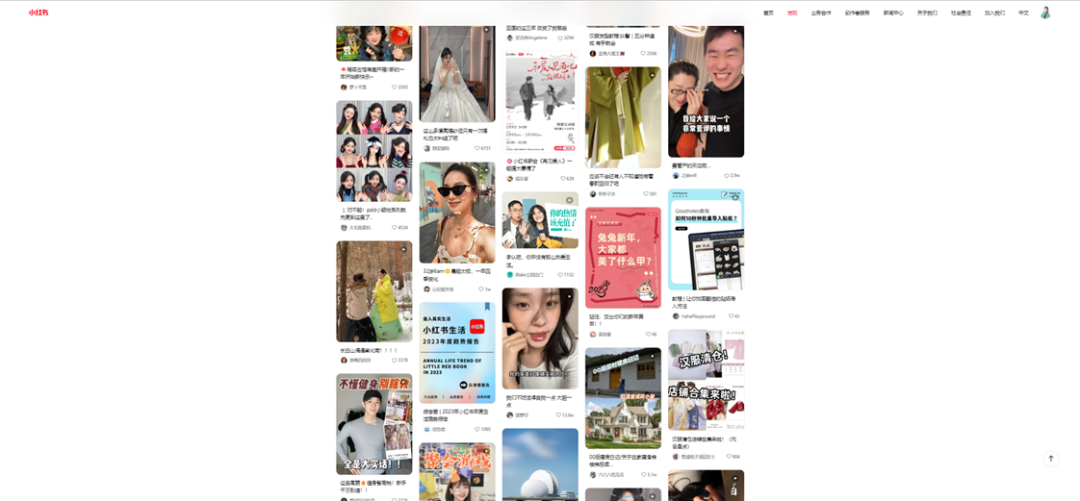
Task: Open the 社会责任 page
Action: pos(960,13)
